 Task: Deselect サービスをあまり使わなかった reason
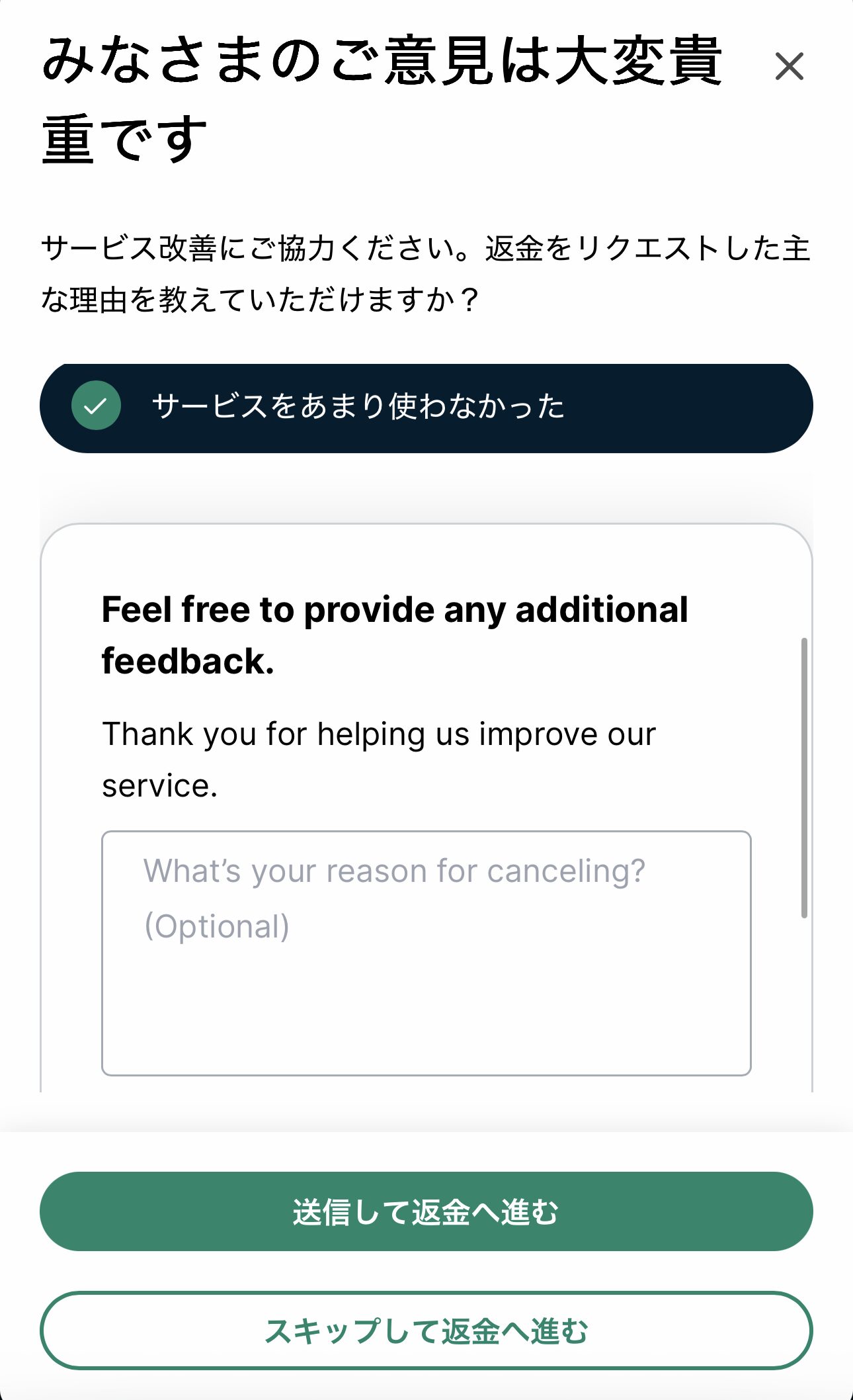pos(426,407)
